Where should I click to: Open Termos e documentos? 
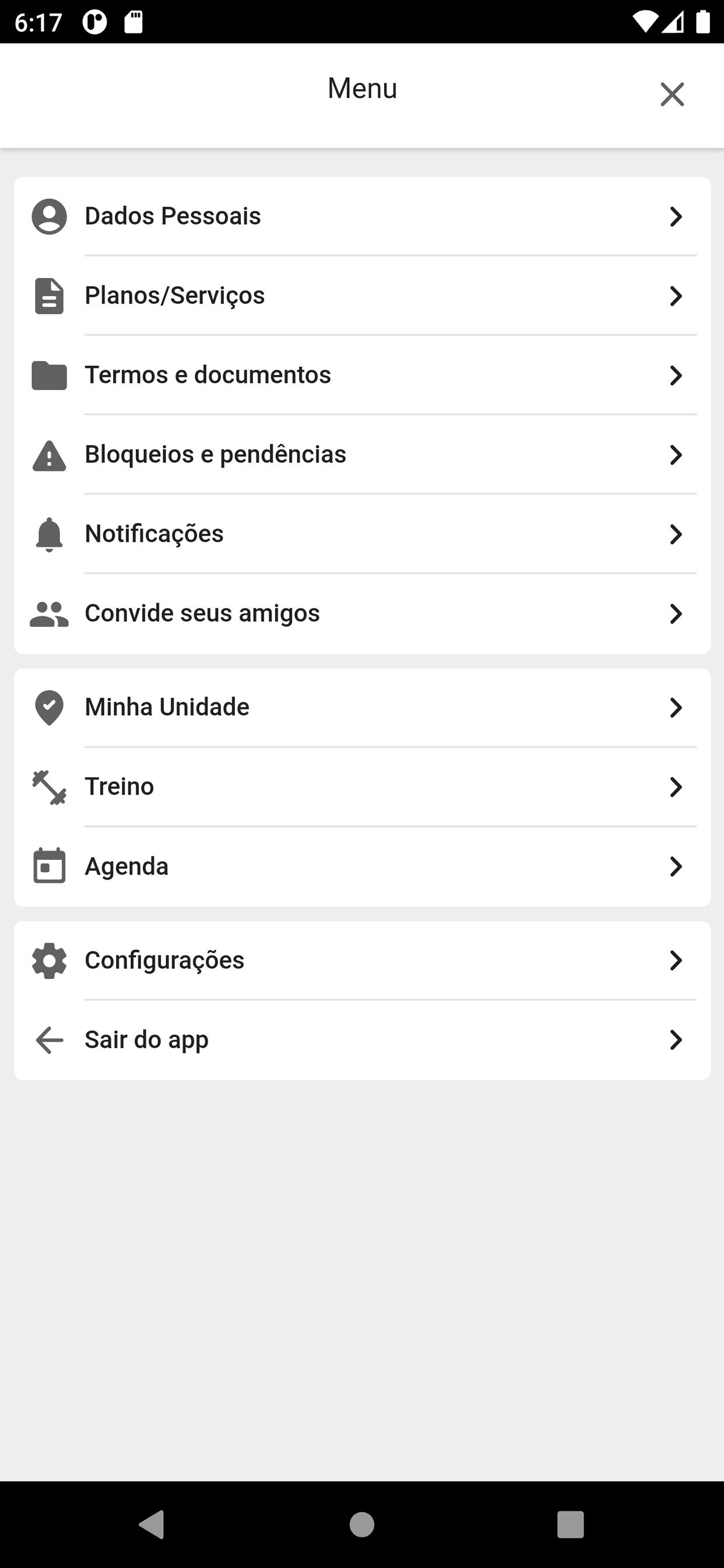coord(362,375)
